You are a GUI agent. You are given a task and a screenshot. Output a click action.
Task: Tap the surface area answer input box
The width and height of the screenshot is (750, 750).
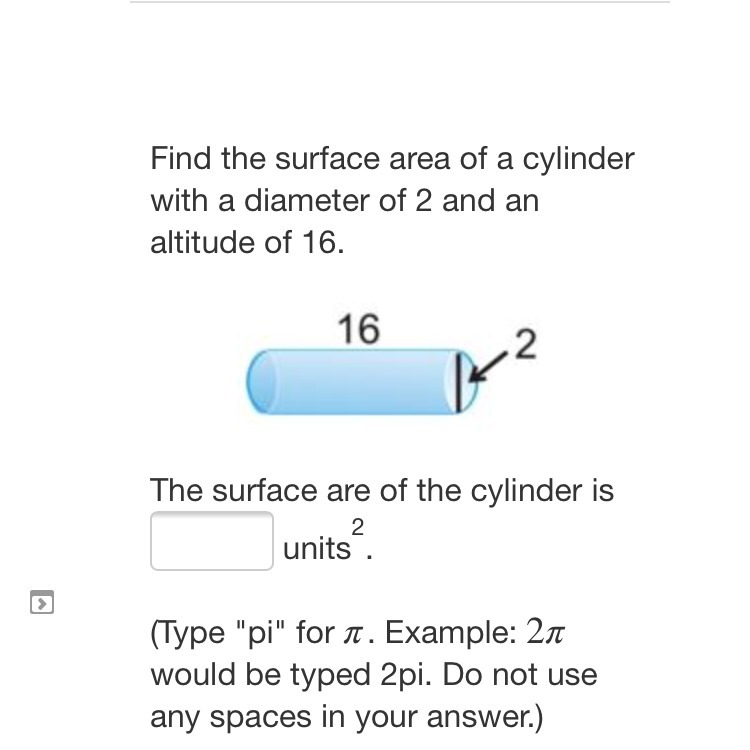pyautogui.click(x=211, y=541)
